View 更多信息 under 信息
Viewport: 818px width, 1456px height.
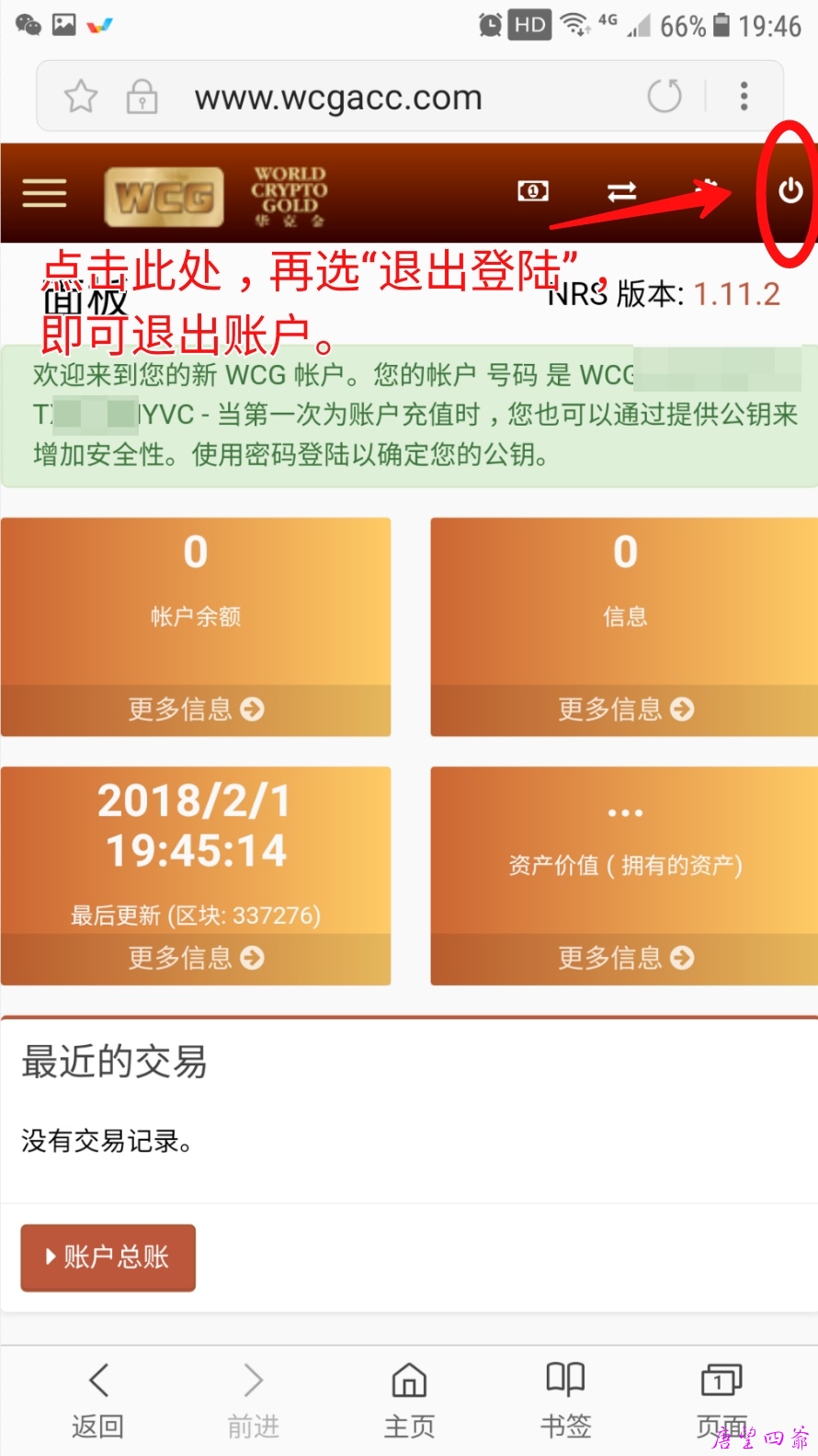coord(625,710)
